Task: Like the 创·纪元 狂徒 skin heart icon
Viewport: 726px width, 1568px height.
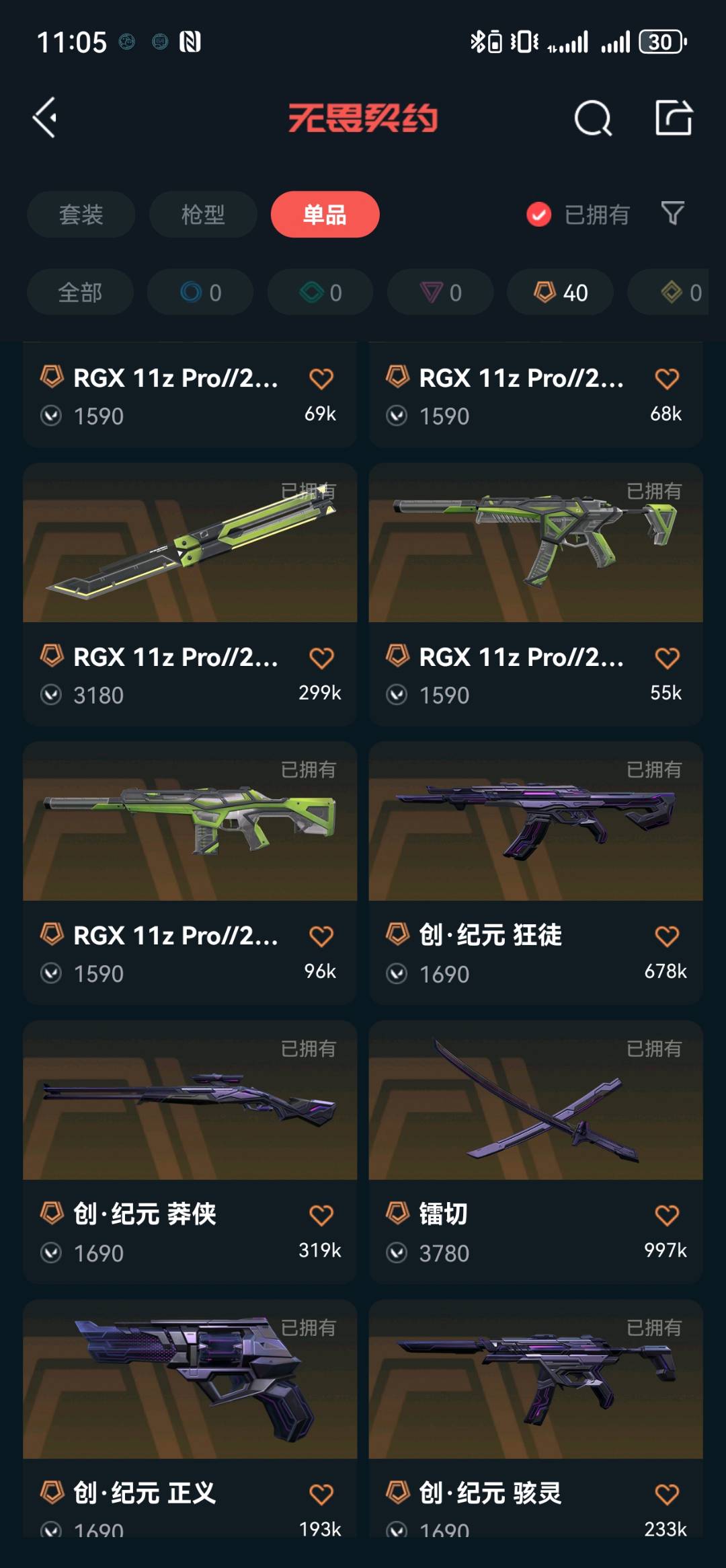Action: pos(666,936)
